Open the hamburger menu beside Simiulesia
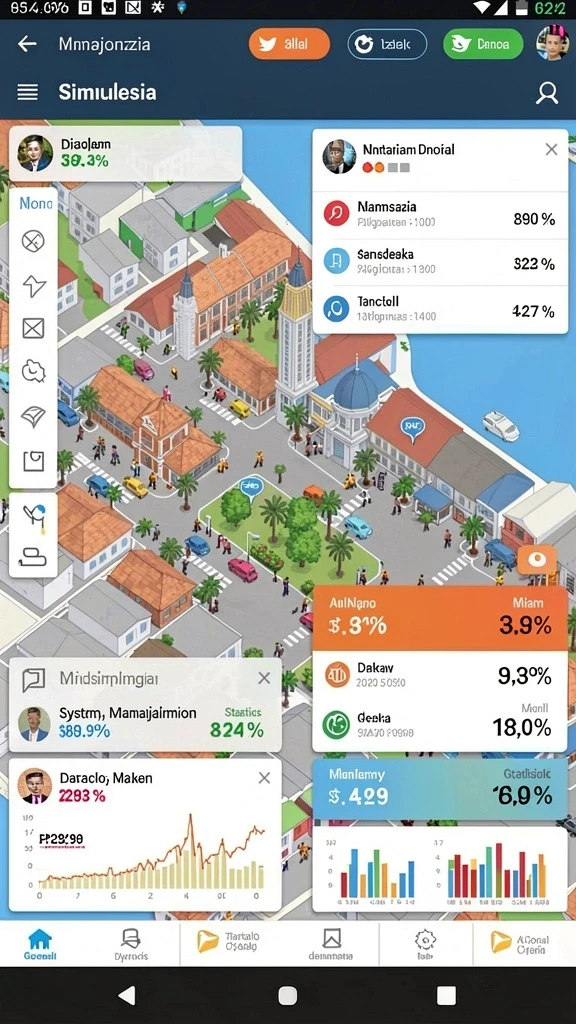This screenshot has height=1024, width=576. pos(27,92)
